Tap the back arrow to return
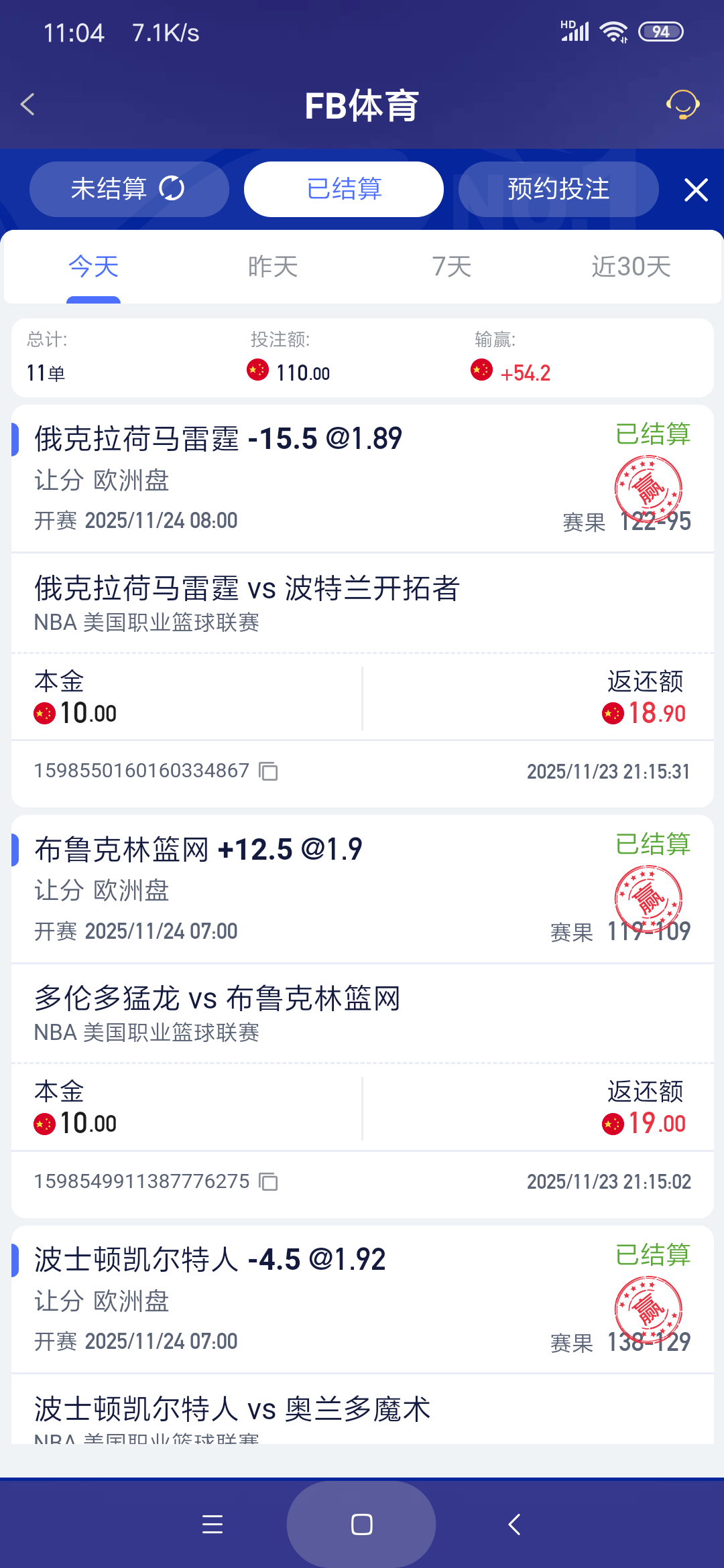This screenshot has height=1568, width=724. click(27, 105)
